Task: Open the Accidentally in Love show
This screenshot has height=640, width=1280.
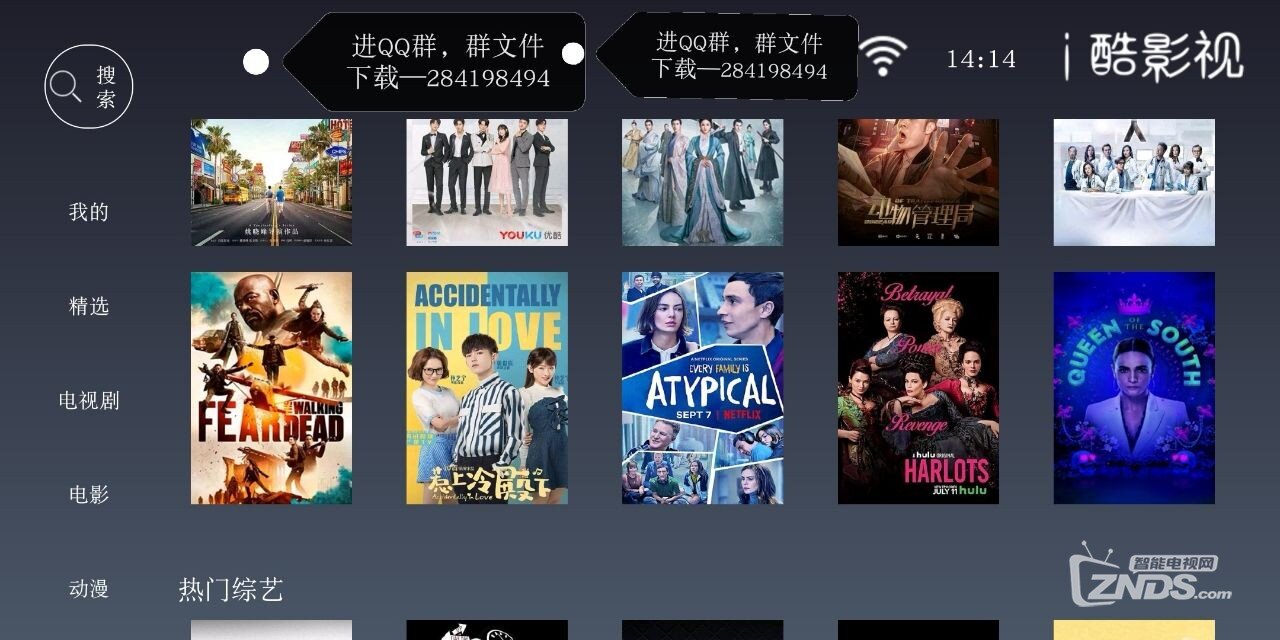Action: (487, 388)
